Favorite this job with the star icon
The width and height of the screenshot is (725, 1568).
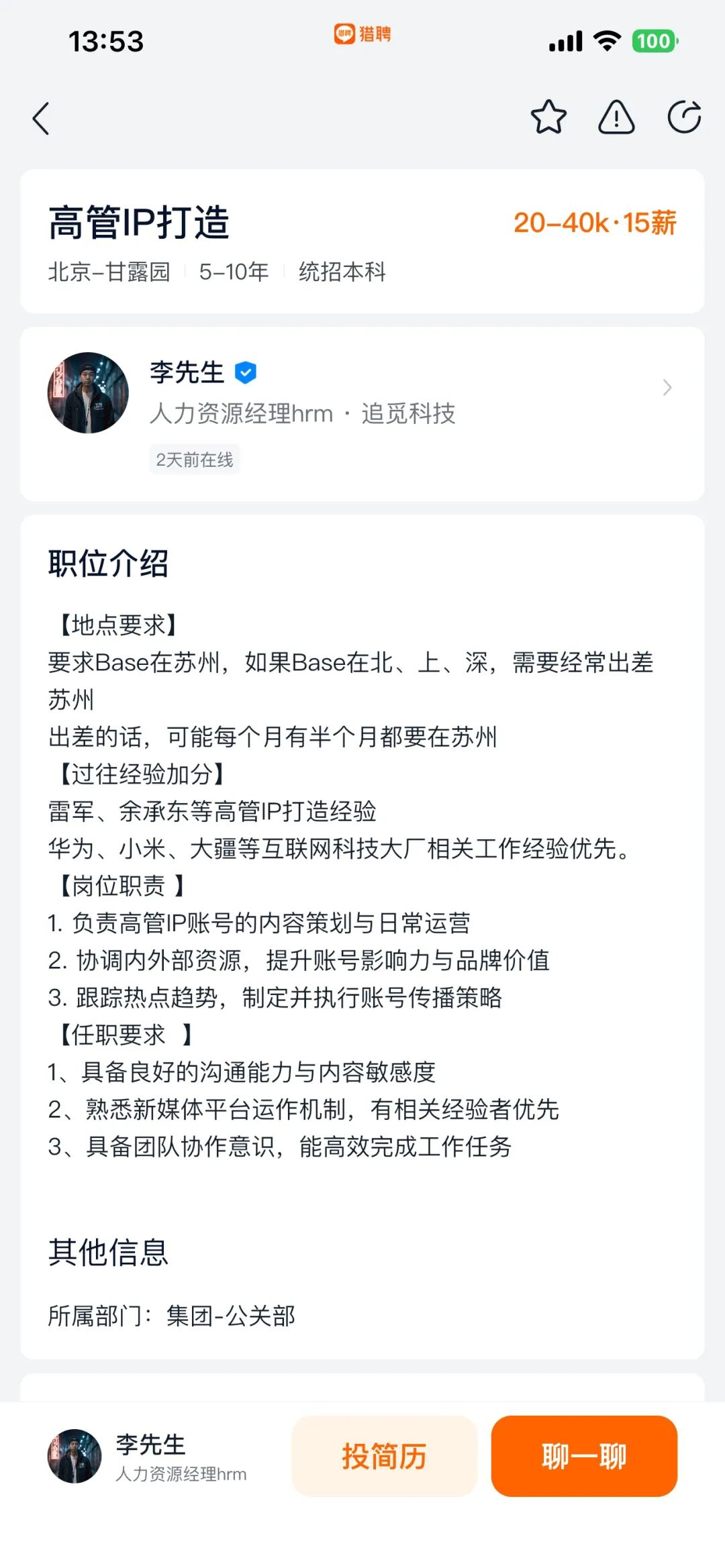coord(548,117)
